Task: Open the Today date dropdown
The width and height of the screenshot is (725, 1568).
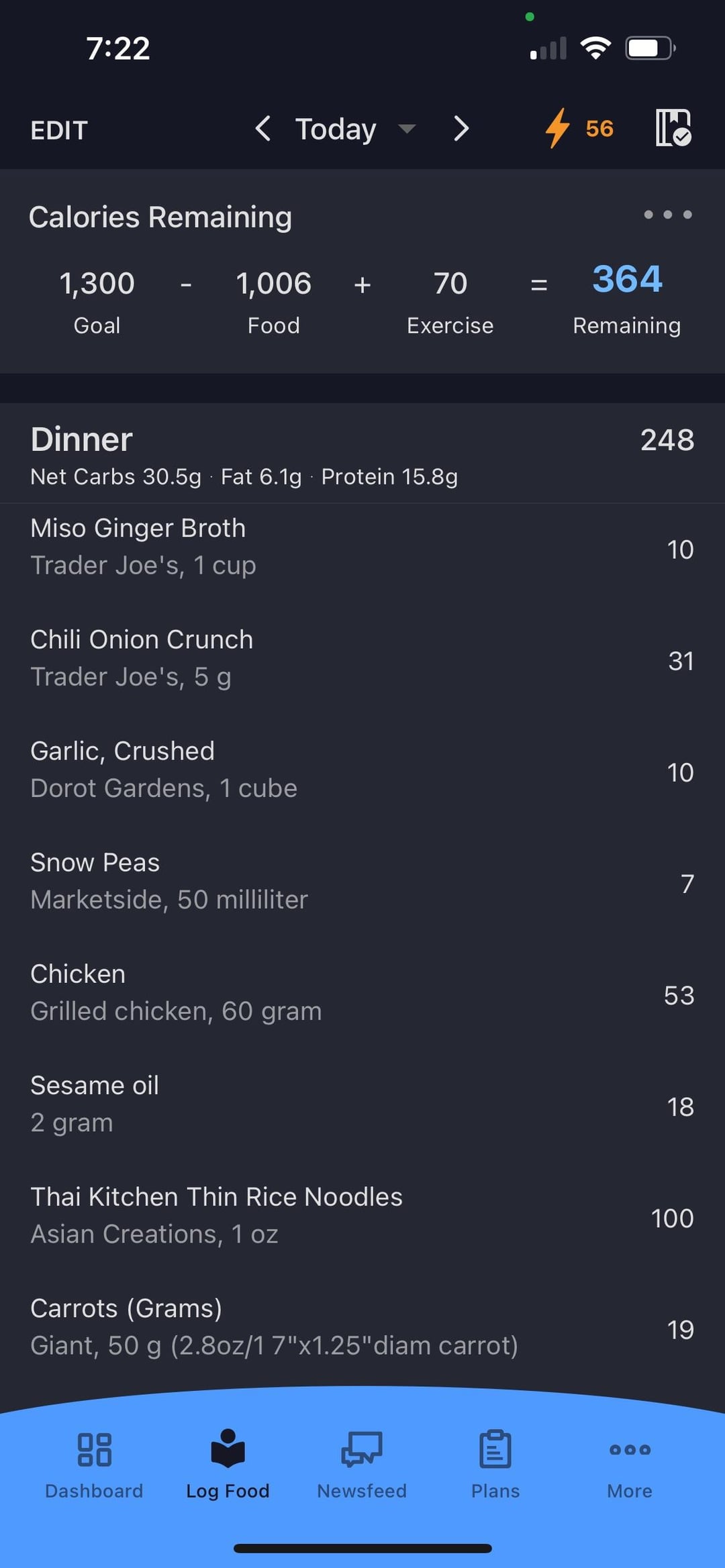Action: 356,128
